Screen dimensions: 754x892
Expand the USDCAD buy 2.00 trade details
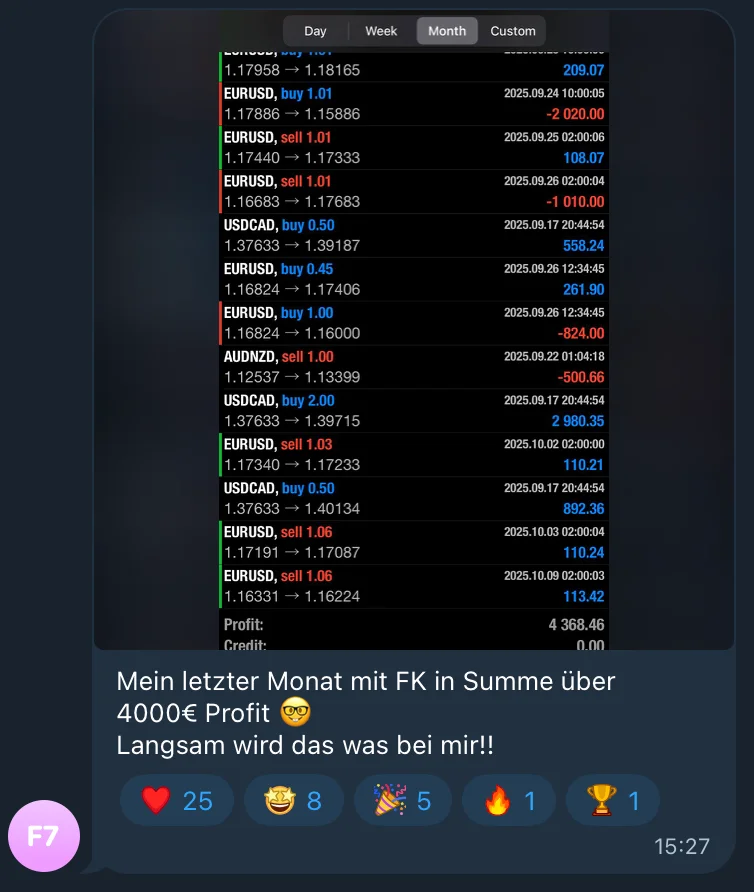tap(415, 410)
